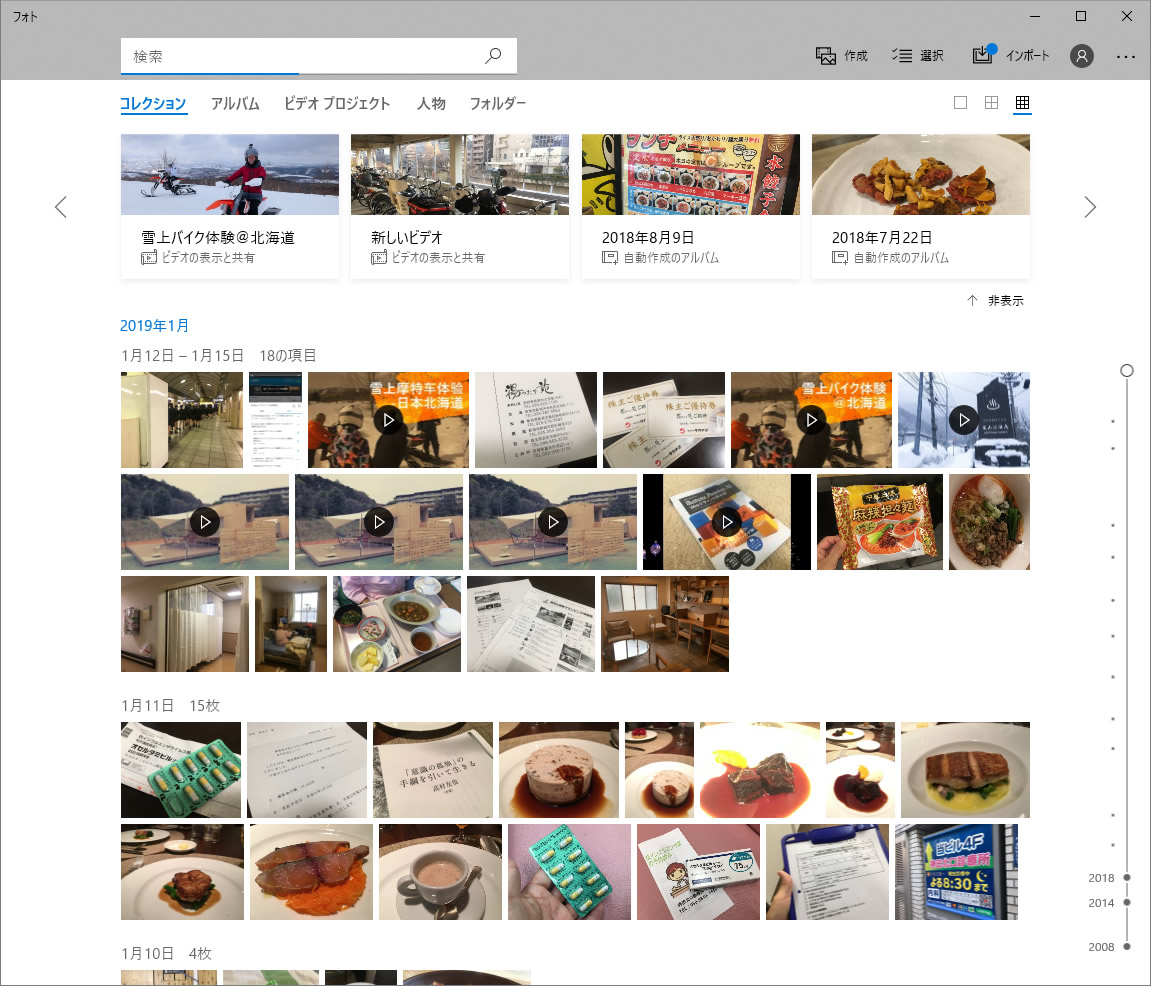The width and height of the screenshot is (1151, 986).
Task: Open the three-dot overflow menu
Action: 1126,57
